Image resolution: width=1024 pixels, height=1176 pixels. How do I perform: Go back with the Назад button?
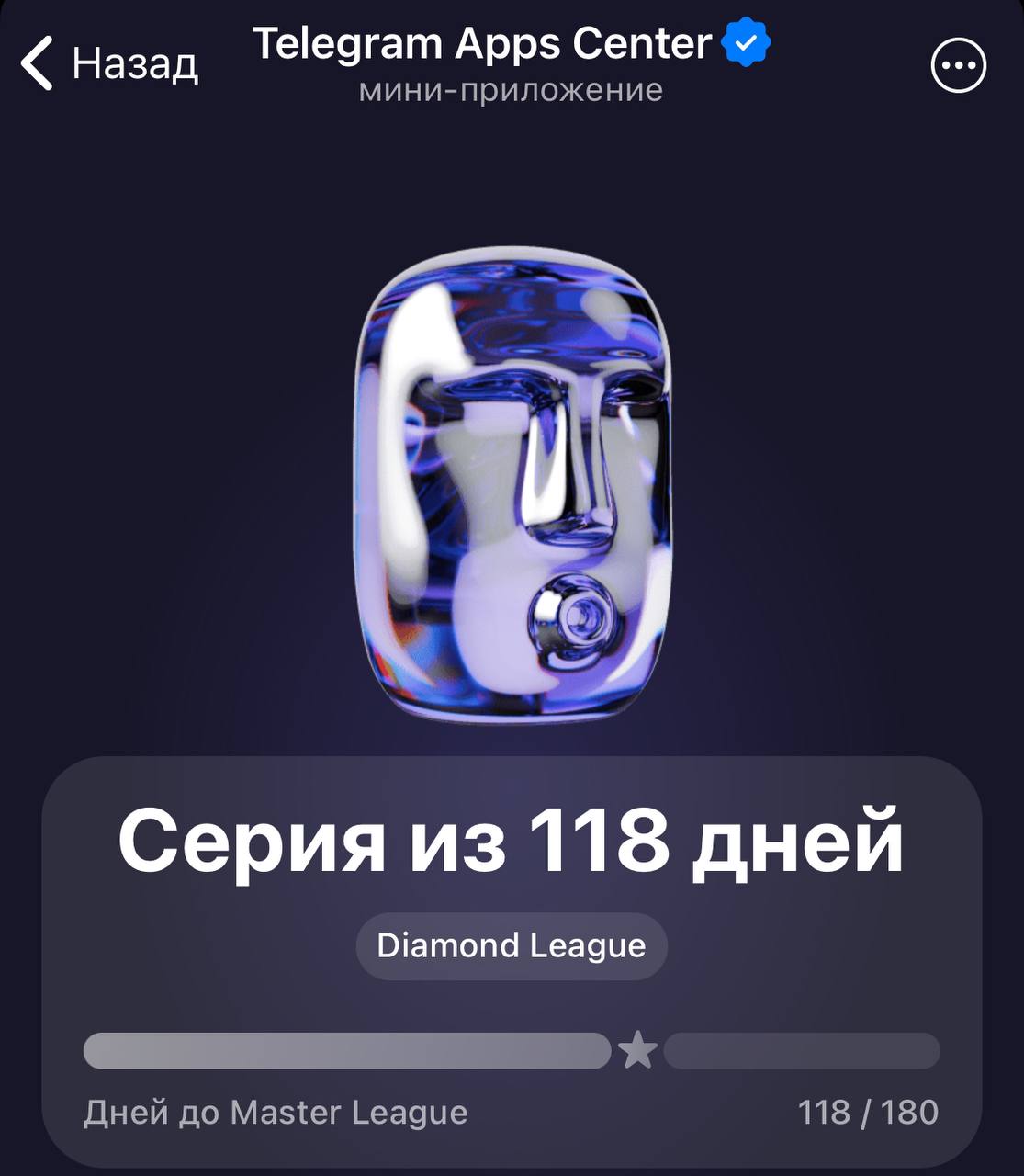[x=108, y=63]
